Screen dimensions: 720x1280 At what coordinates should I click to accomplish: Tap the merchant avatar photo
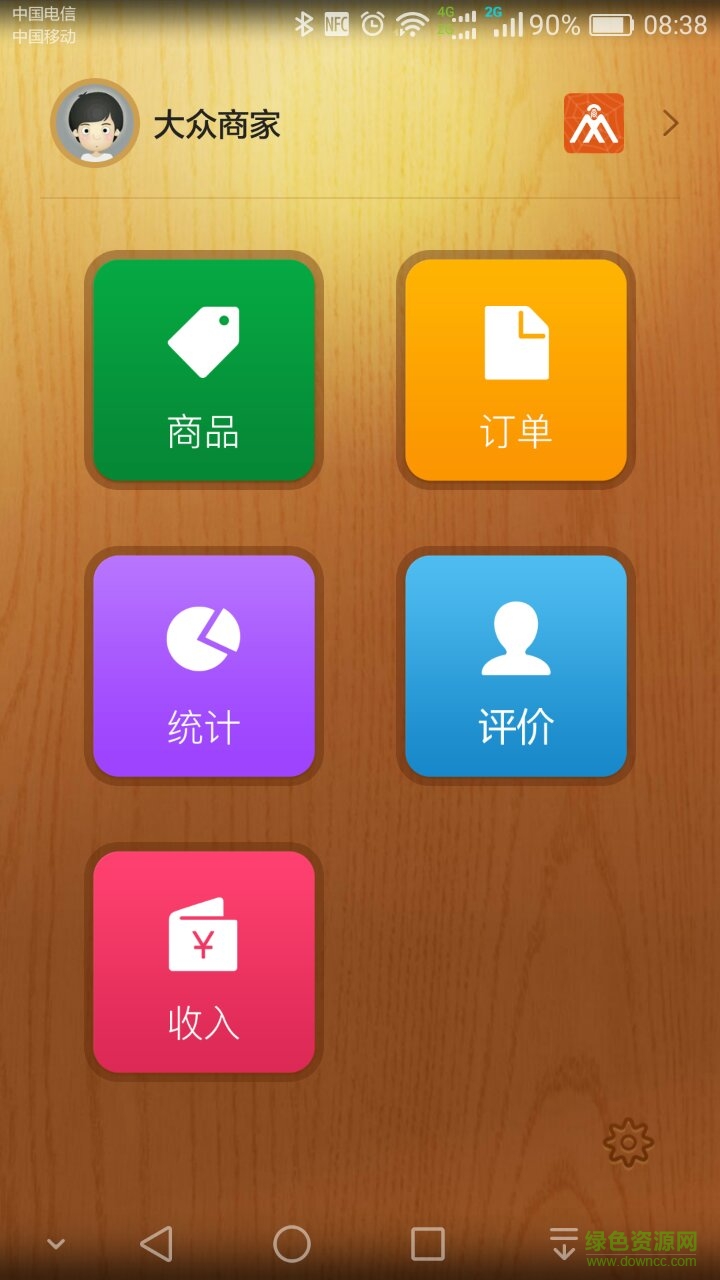tap(95, 123)
